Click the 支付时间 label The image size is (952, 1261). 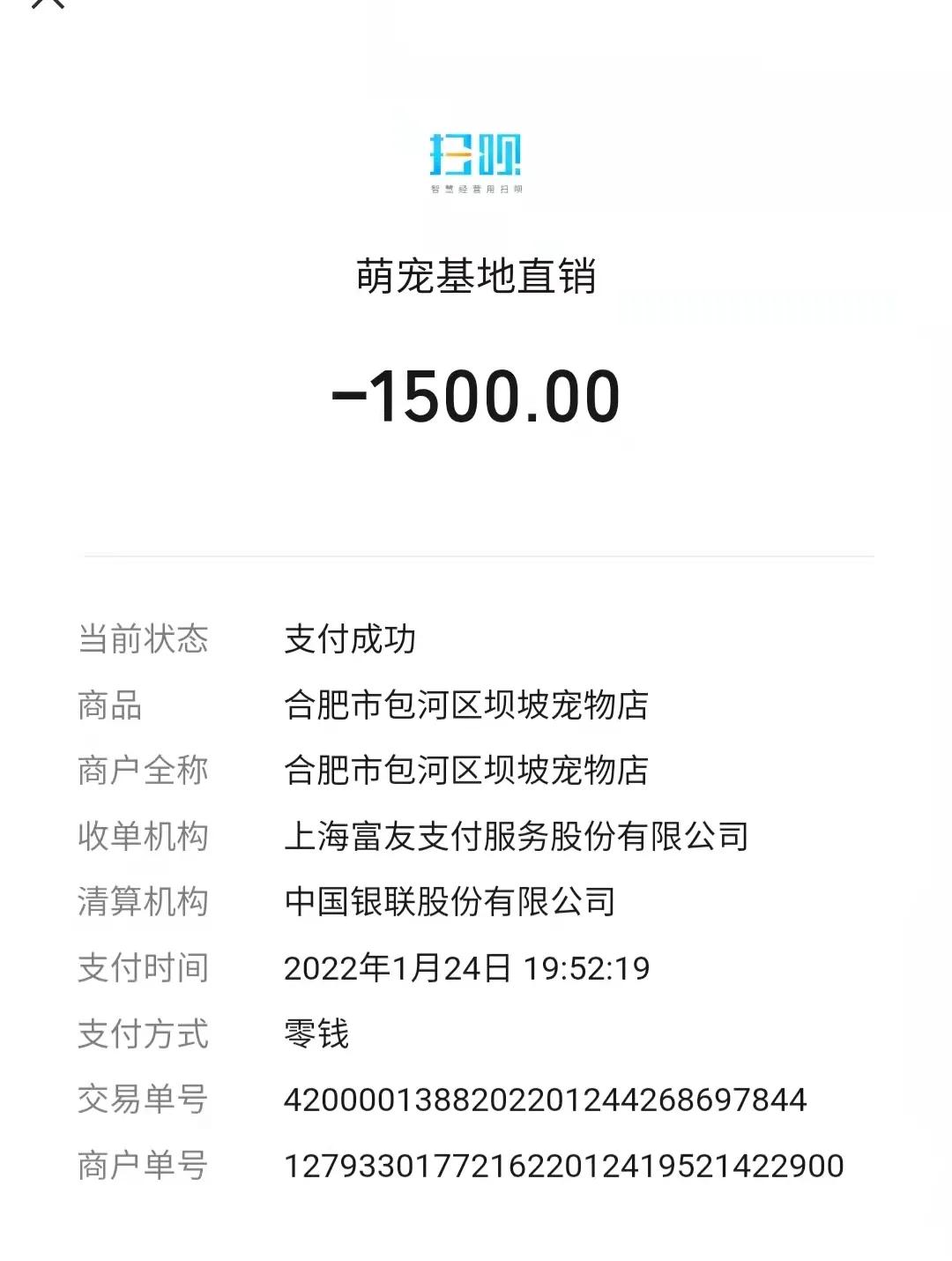pos(144,967)
